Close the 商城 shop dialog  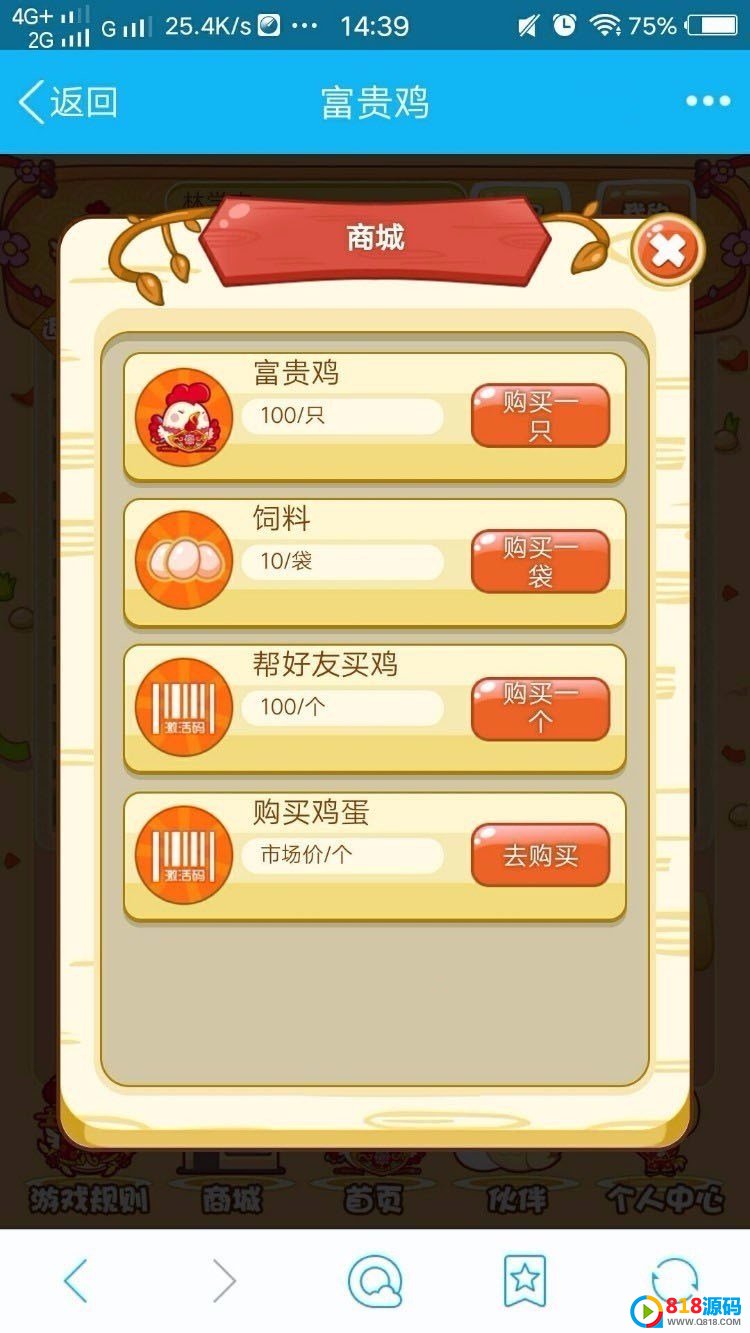click(668, 250)
